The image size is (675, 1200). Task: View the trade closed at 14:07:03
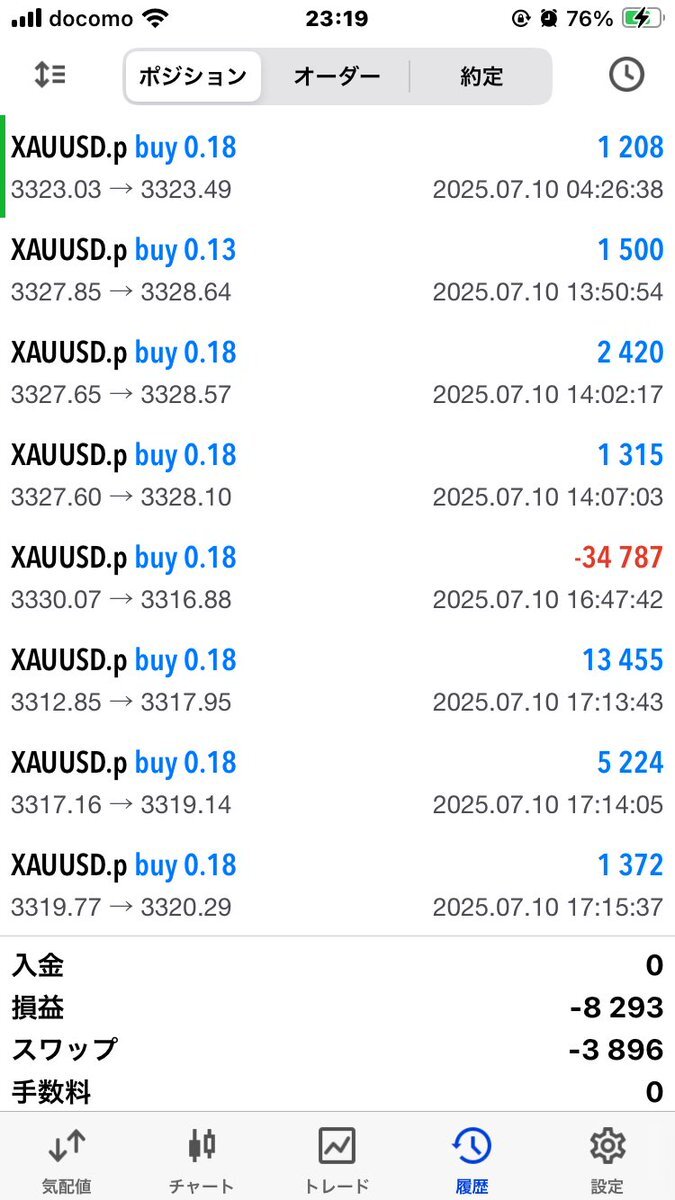point(337,475)
